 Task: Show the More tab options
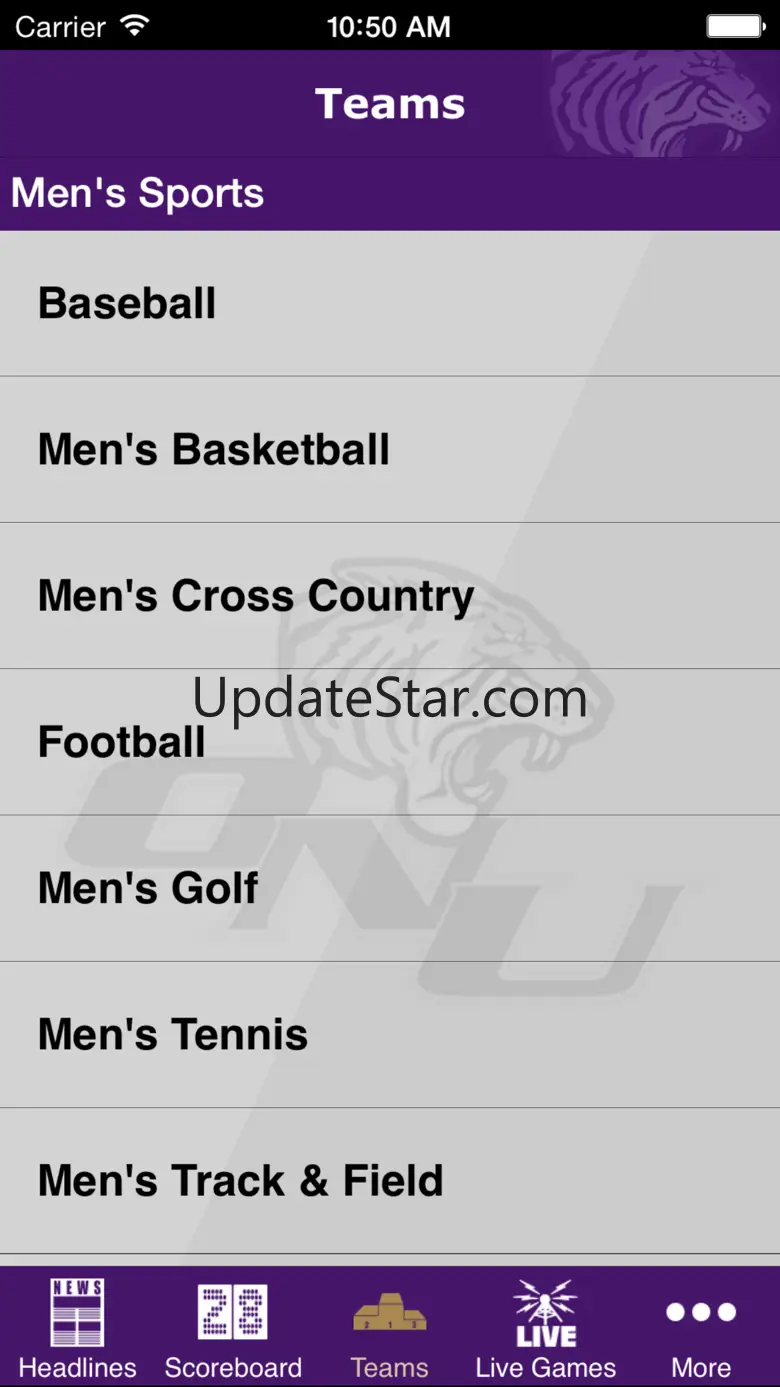coord(701,1328)
